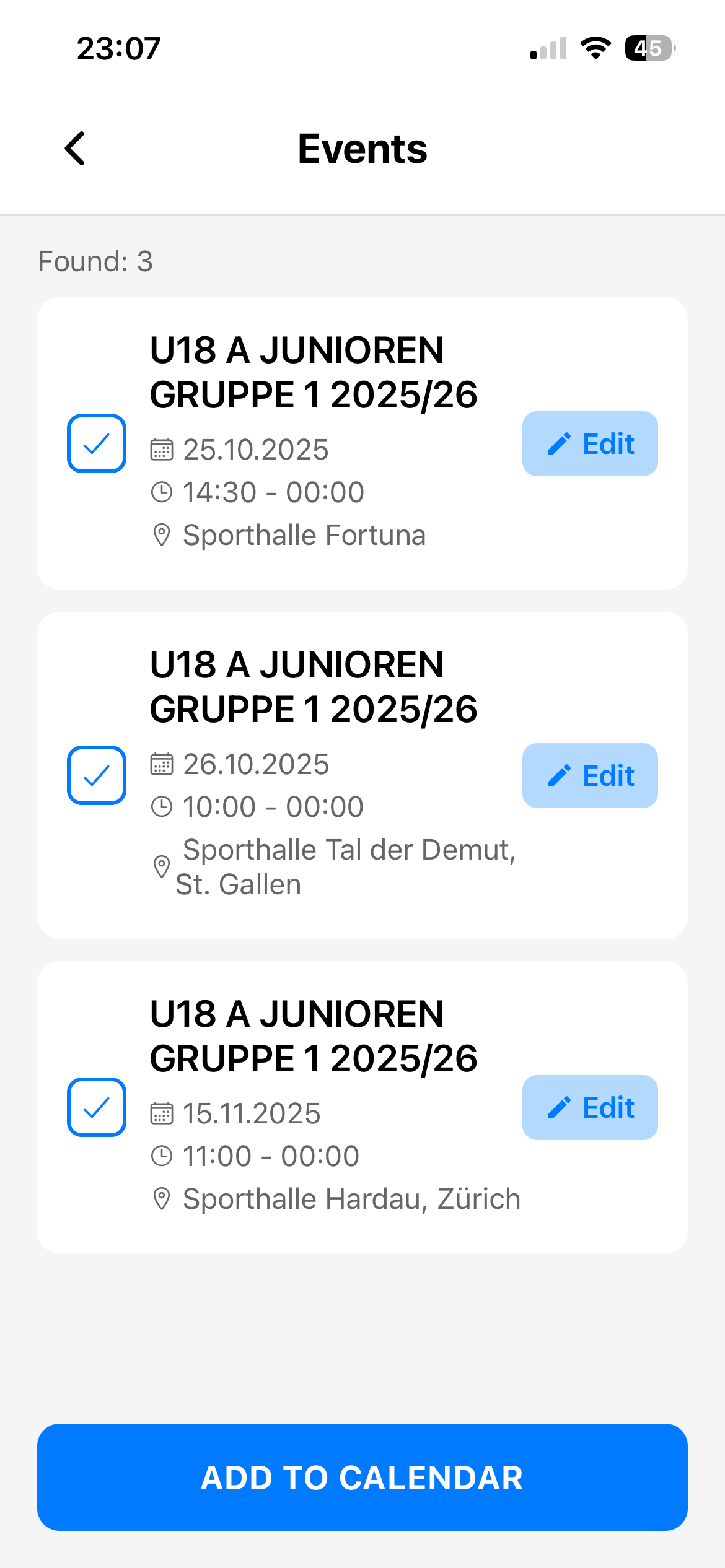Screen dimensions: 725x1568
Task: Edit the Sporthalle Hardau event
Action: [590, 1108]
